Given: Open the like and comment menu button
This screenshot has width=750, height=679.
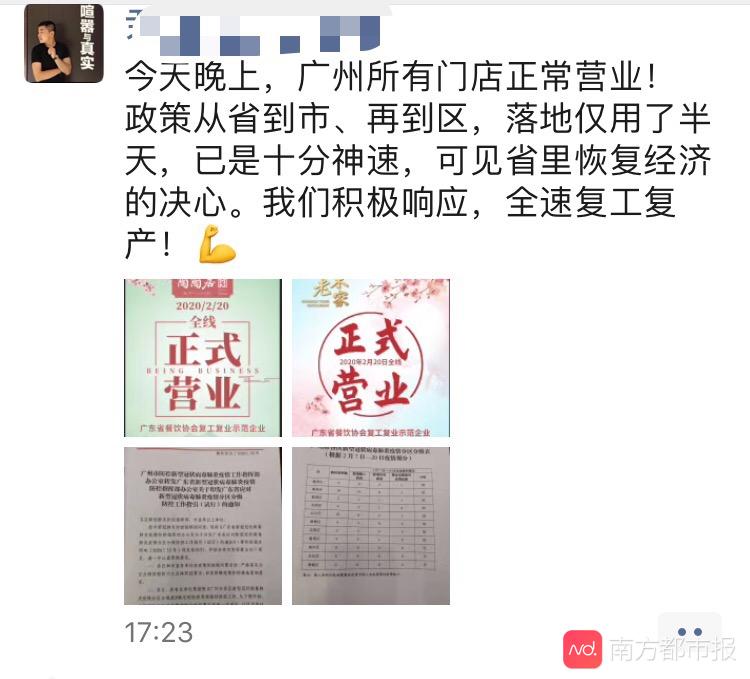Looking at the screenshot, I should click(x=690, y=631).
